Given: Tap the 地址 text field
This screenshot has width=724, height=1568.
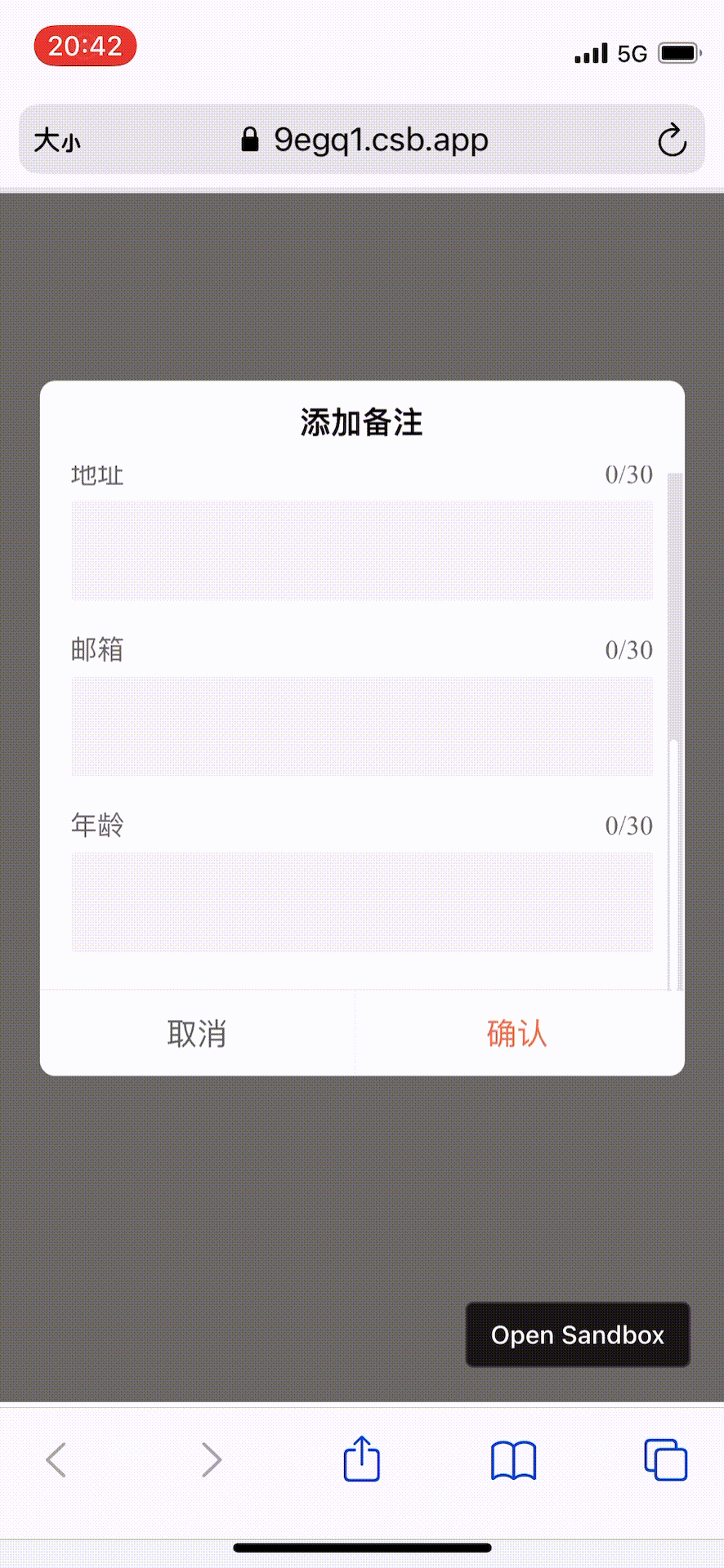Looking at the screenshot, I should click(x=362, y=550).
